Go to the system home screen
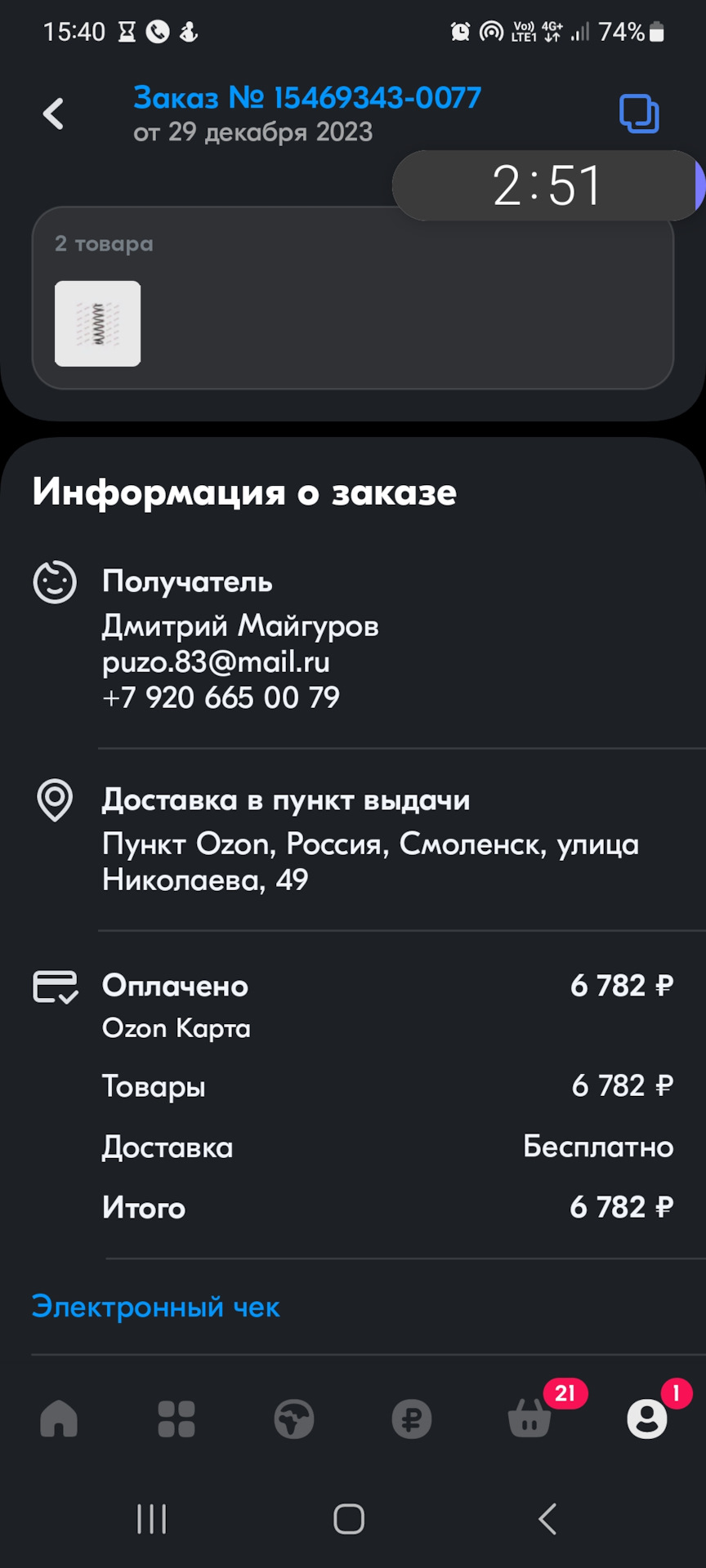This screenshot has width=706, height=1568. [349, 1519]
